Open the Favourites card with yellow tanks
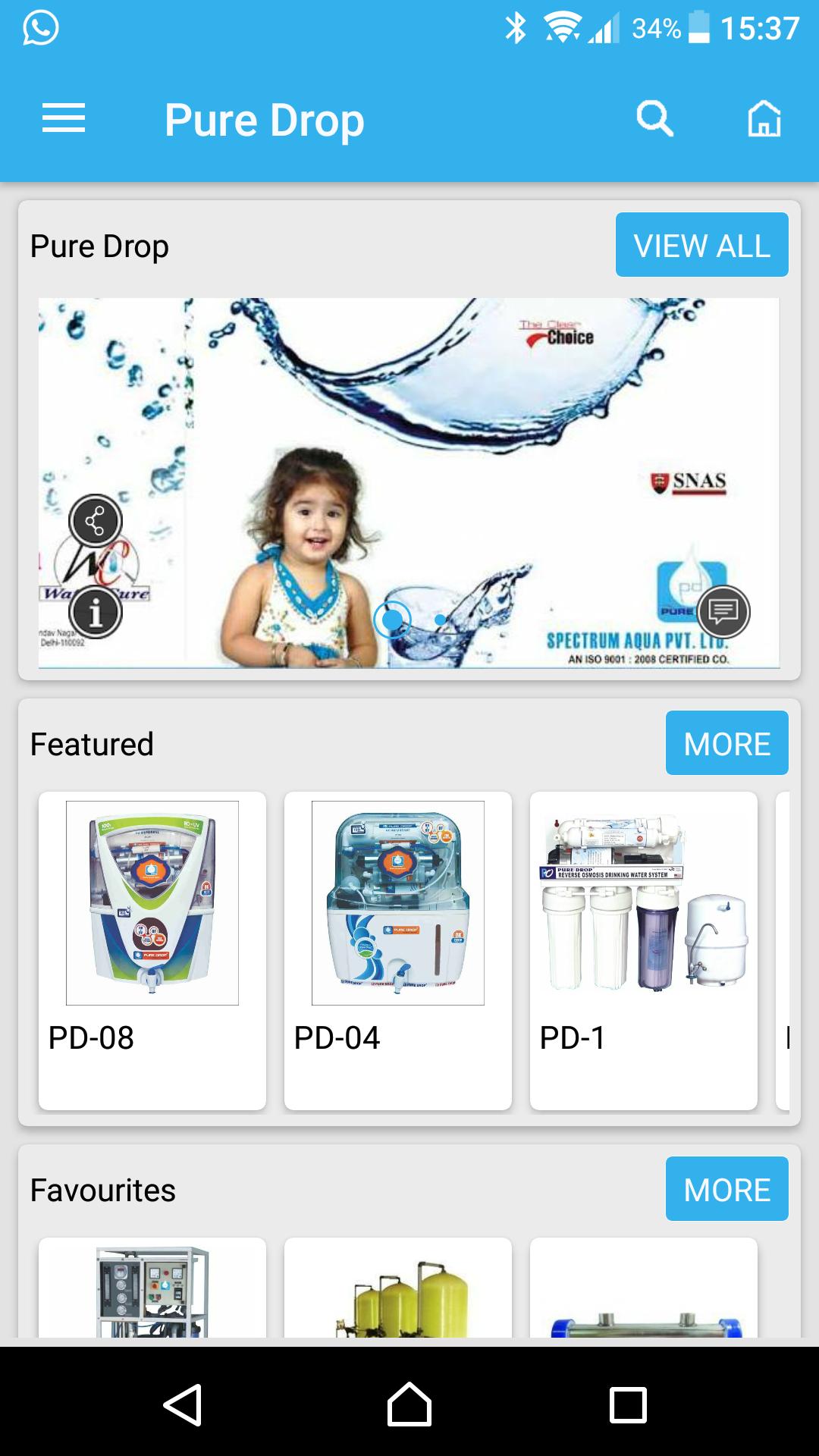This screenshot has width=819, height=1456. (x=398, y=1289)
